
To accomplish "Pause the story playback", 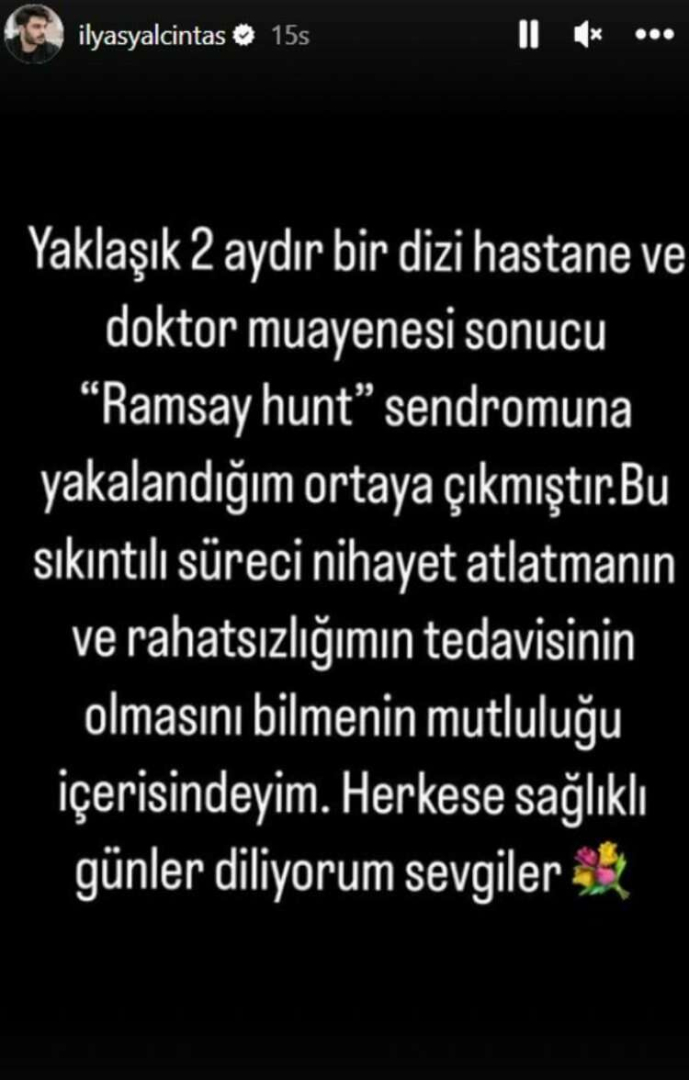I will pyautogui.click(x=528, y=36).
